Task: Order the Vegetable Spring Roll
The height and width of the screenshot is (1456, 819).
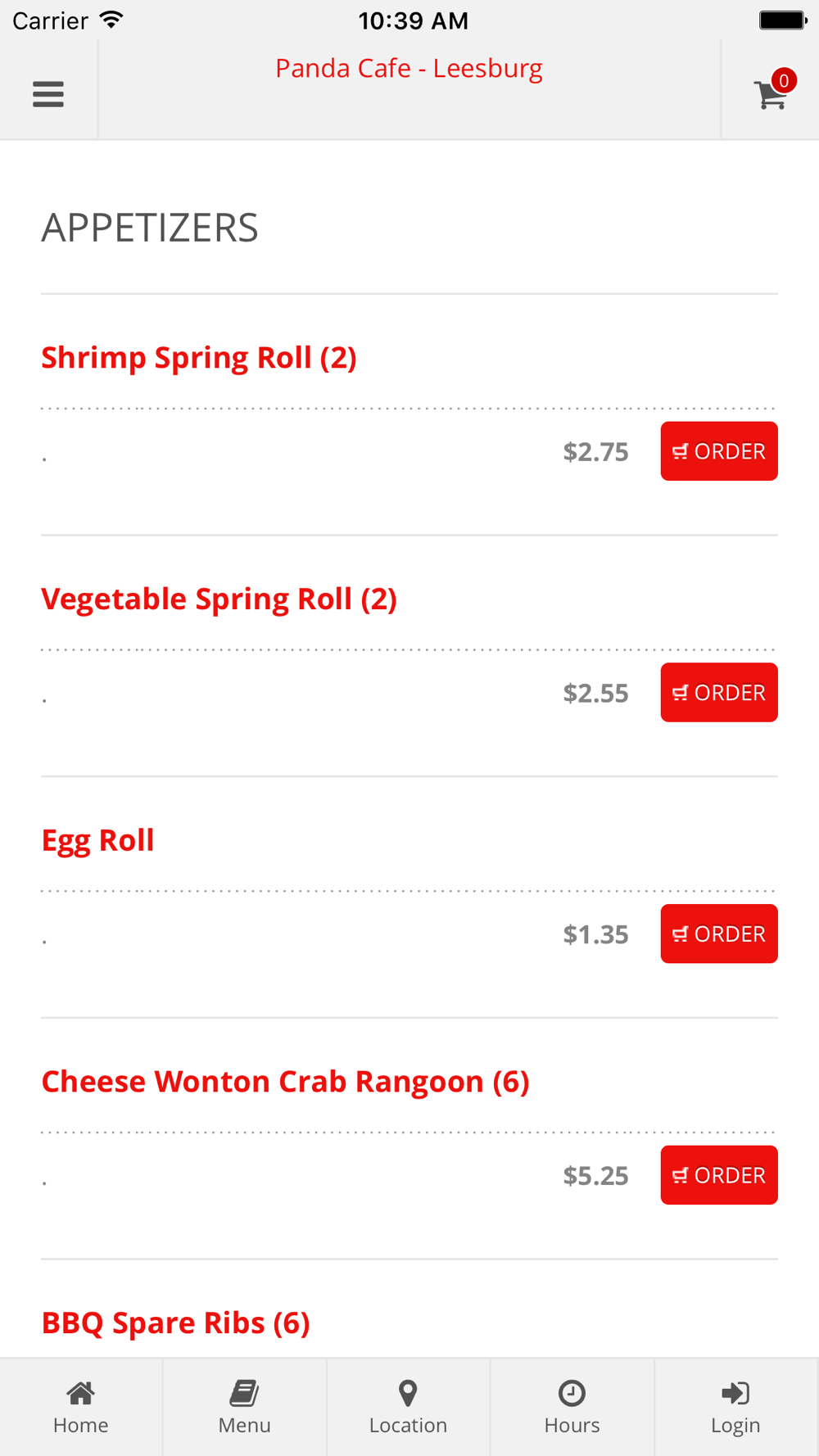Action: [719, 693]
